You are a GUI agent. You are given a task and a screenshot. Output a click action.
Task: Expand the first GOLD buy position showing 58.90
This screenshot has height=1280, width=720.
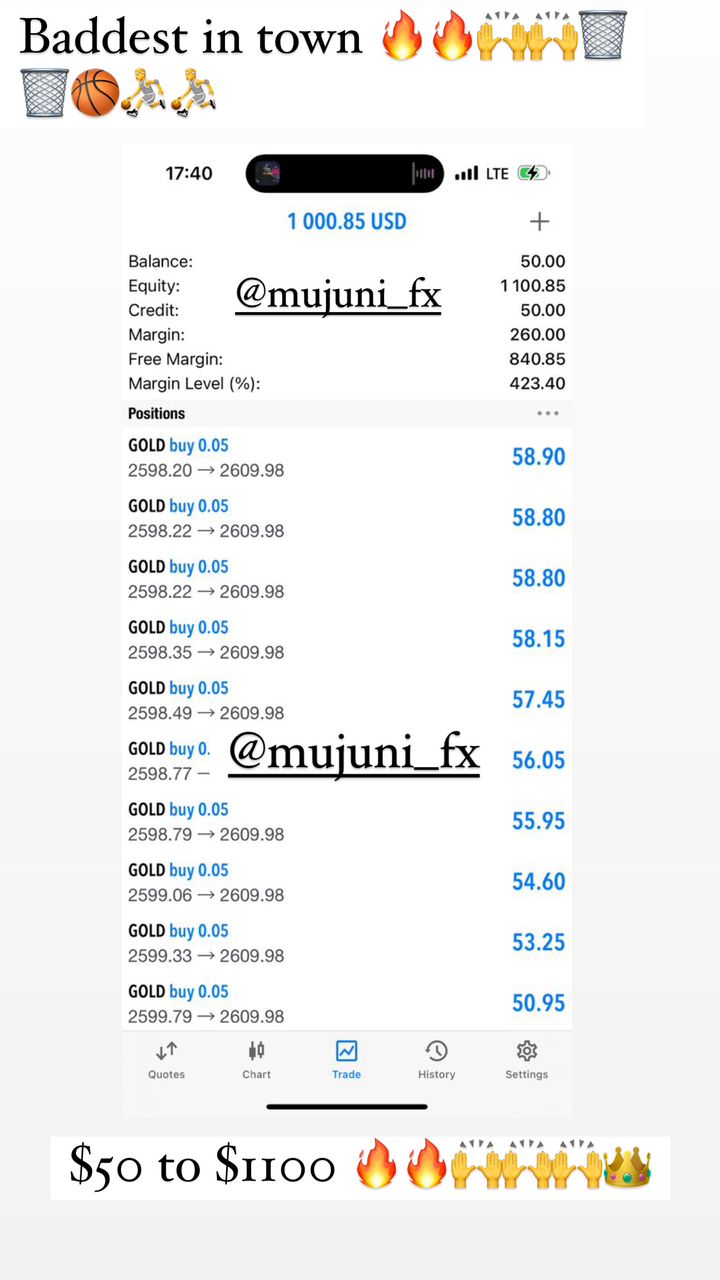click(x=347, y=457)
